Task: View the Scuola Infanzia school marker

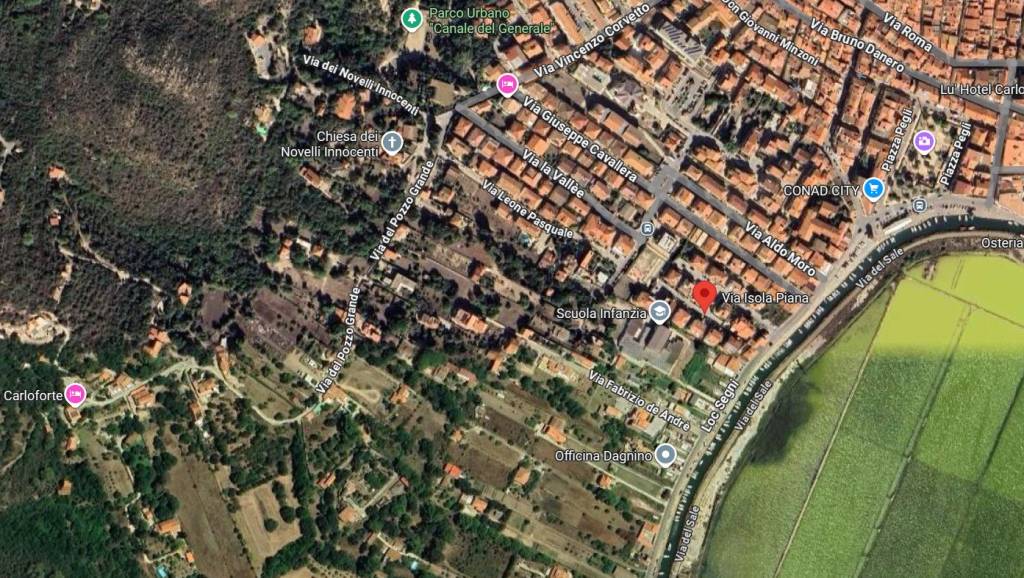Action: (660, 313)
